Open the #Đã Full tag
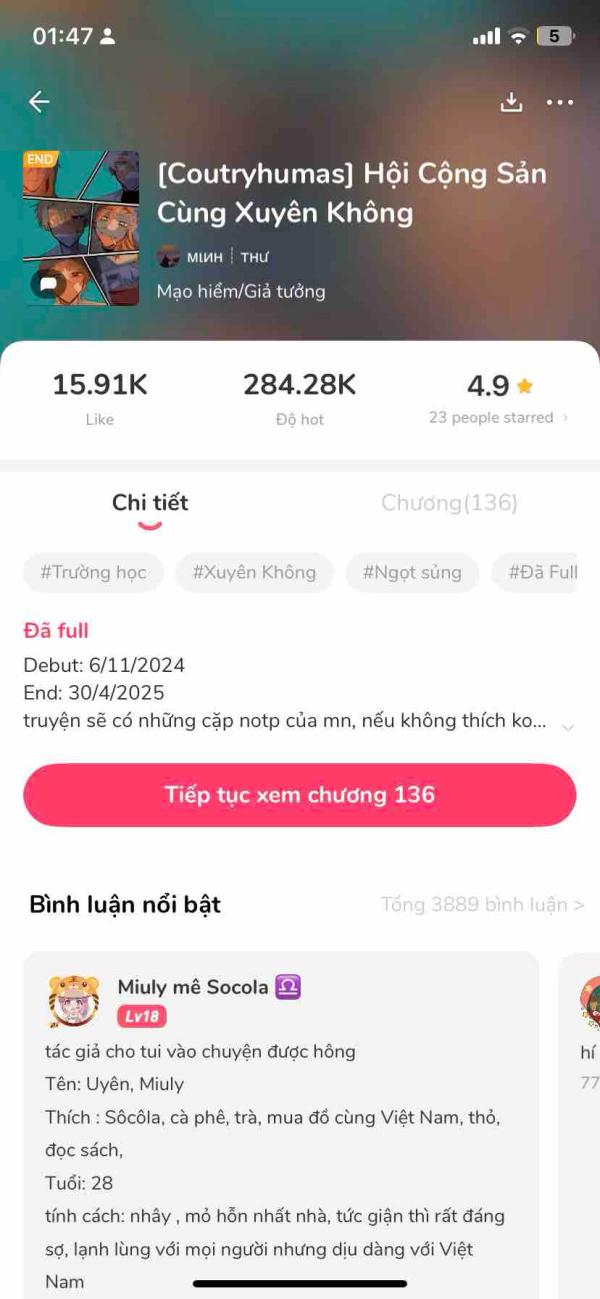The image size is (600, 1299). 543,573
